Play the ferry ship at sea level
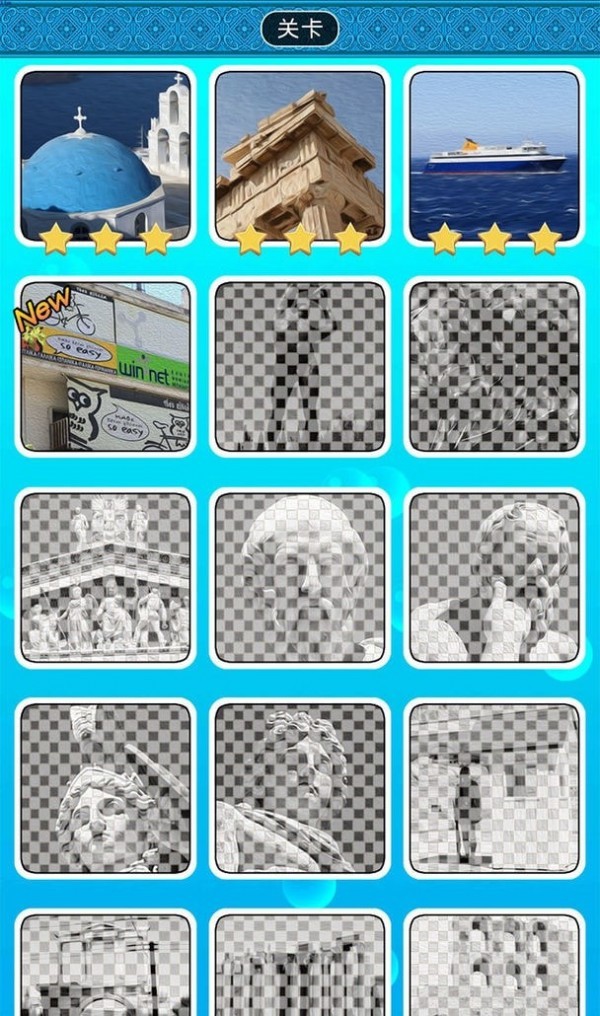Screen dimensions: 600x1016 coord(494,156)
